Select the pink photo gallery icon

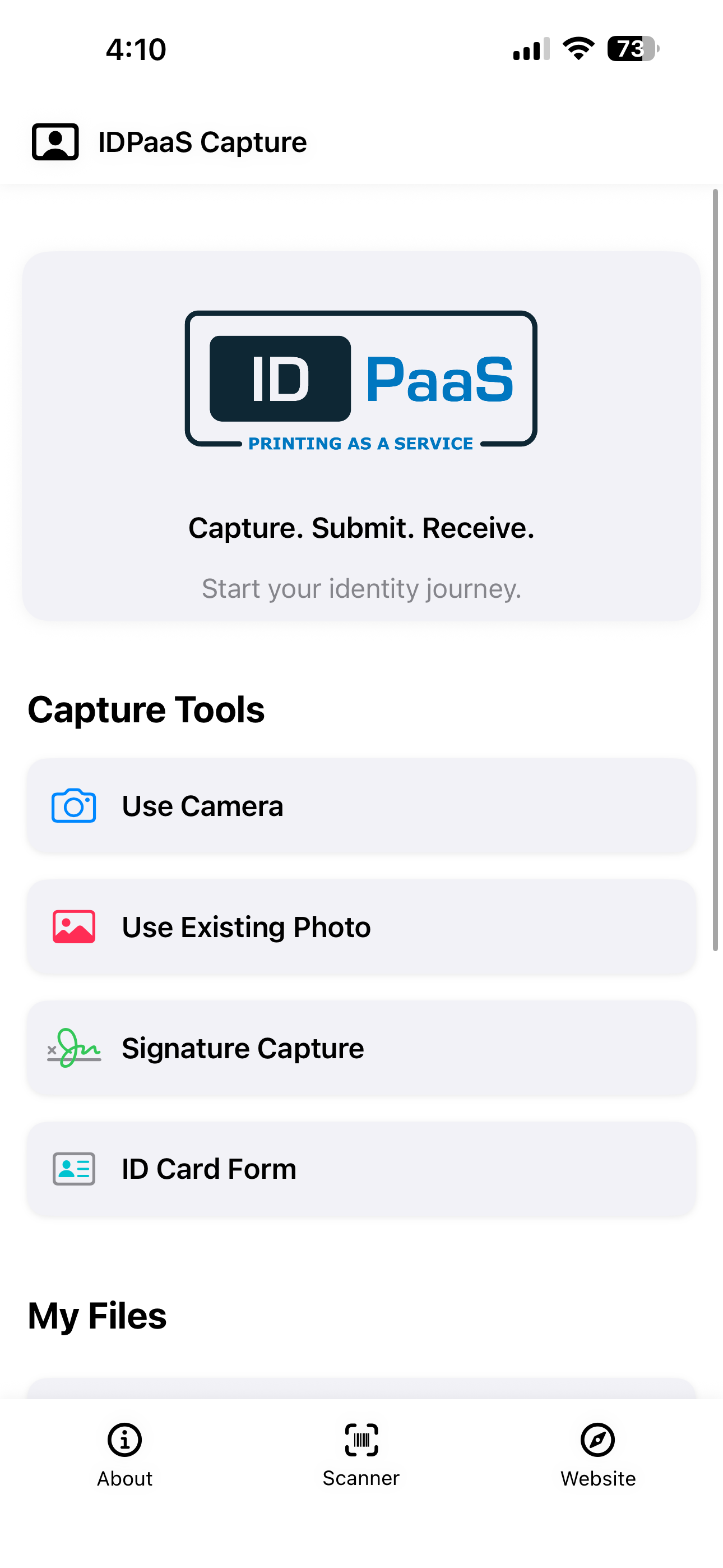coord(73,927)
